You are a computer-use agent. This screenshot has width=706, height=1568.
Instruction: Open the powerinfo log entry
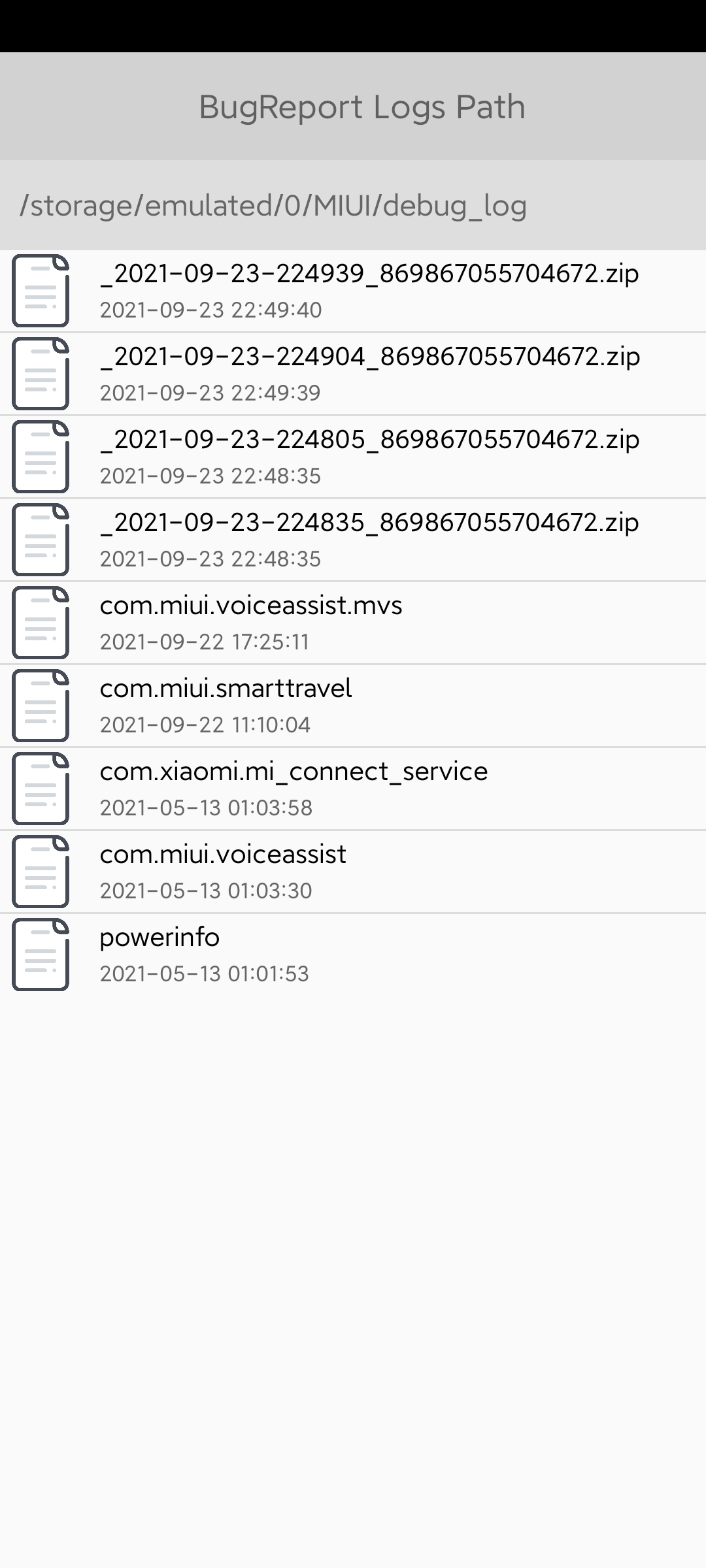(x=353, y=955)
